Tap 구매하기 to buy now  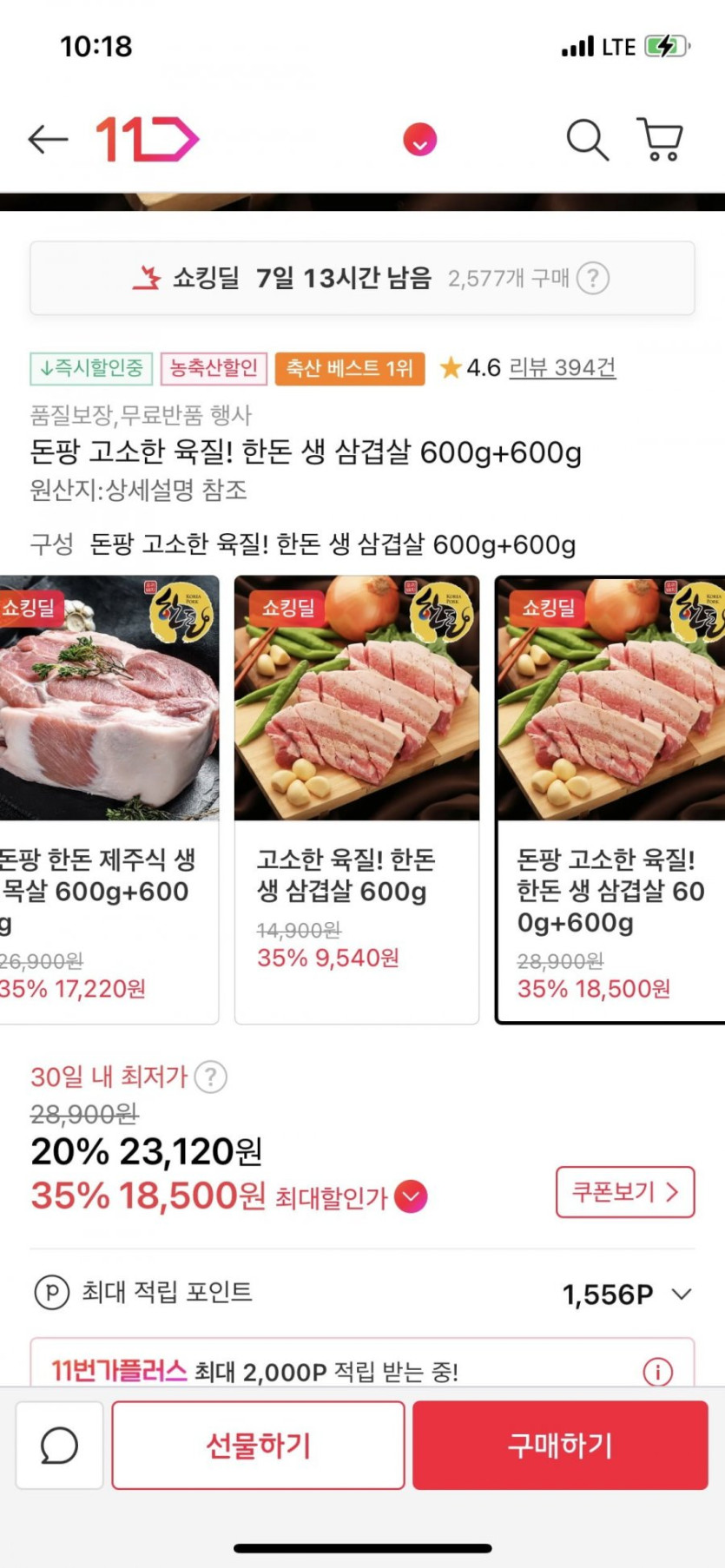[x=560, y=1446]
